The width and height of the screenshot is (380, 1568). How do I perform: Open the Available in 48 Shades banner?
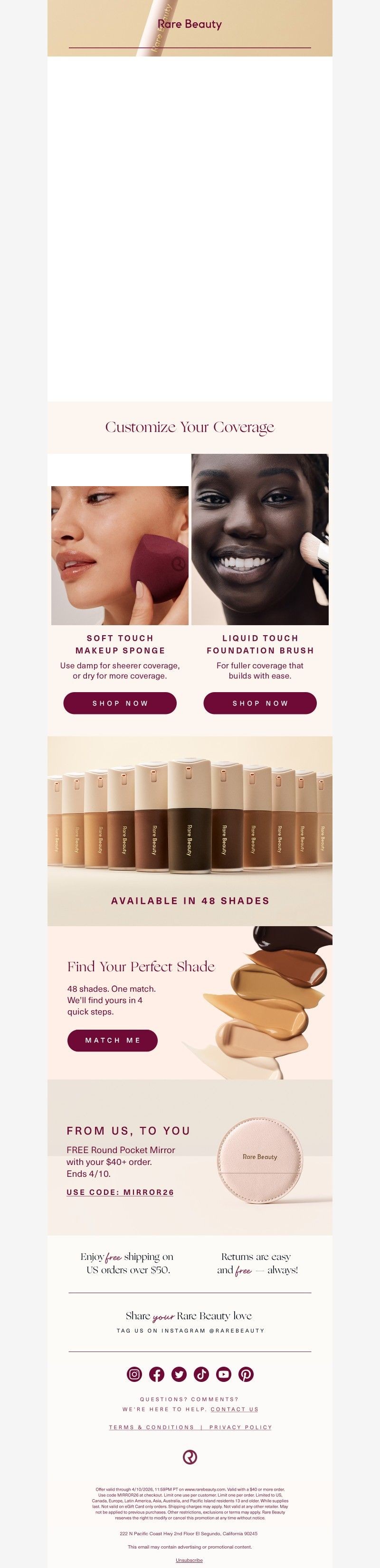190,831
